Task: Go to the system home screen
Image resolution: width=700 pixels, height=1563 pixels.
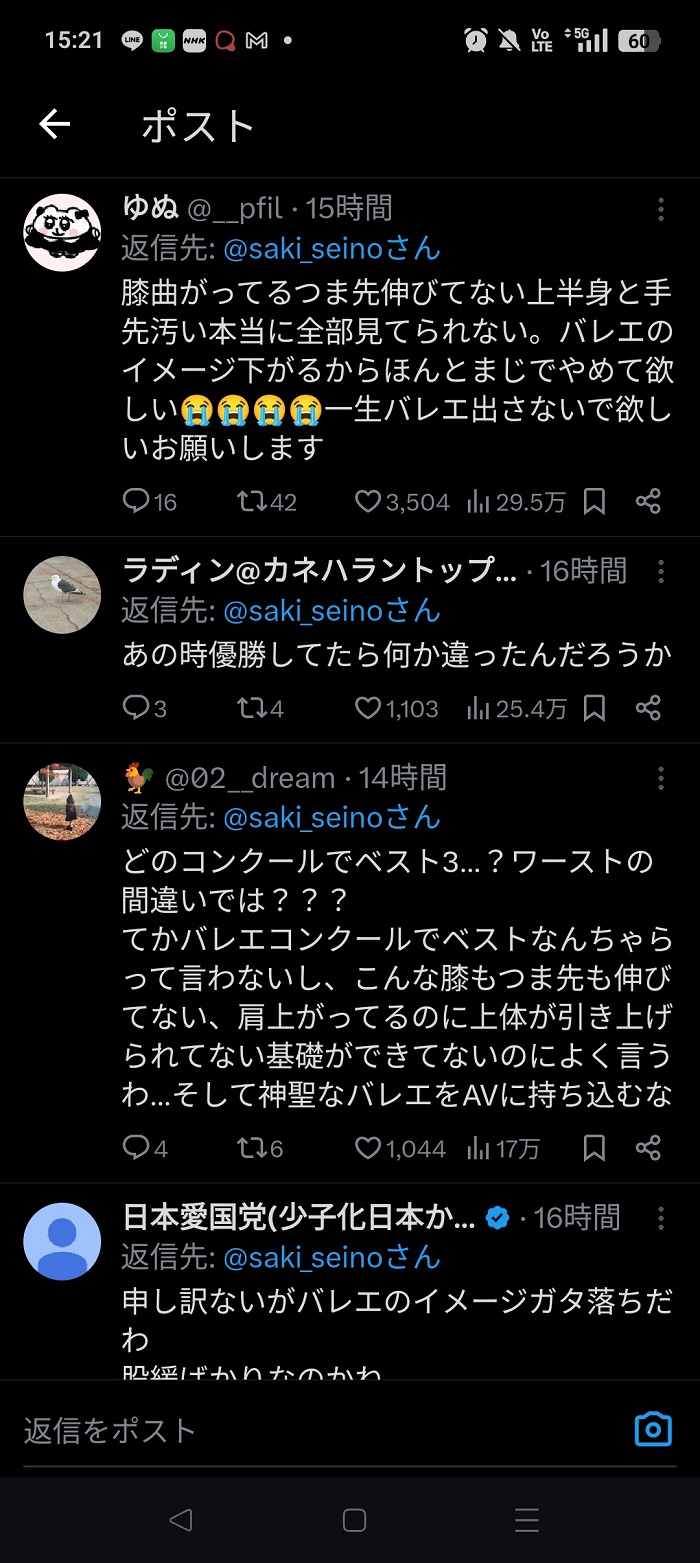Action: tap(354, 1521)
